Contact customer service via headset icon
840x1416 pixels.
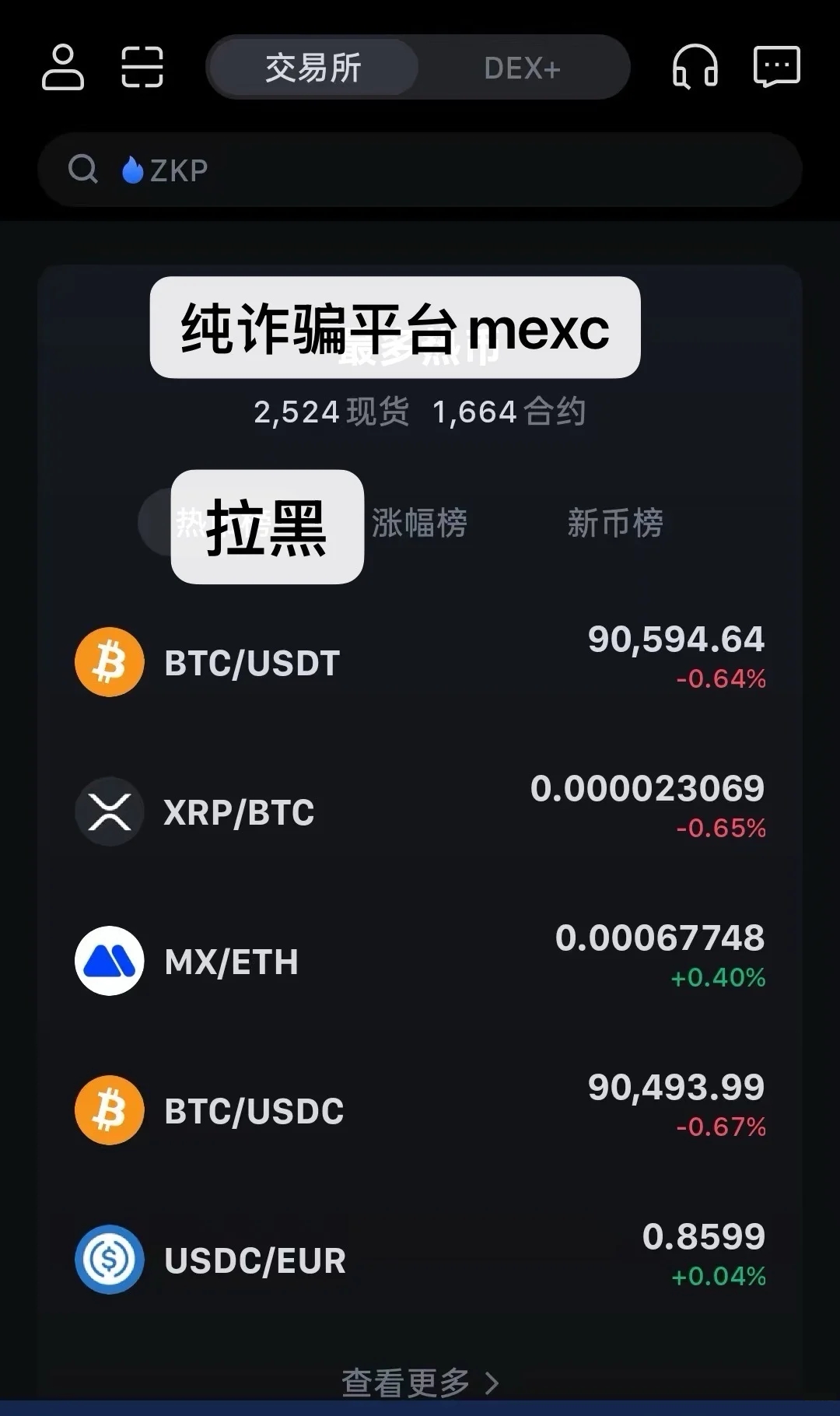click(x=695, y=67)
